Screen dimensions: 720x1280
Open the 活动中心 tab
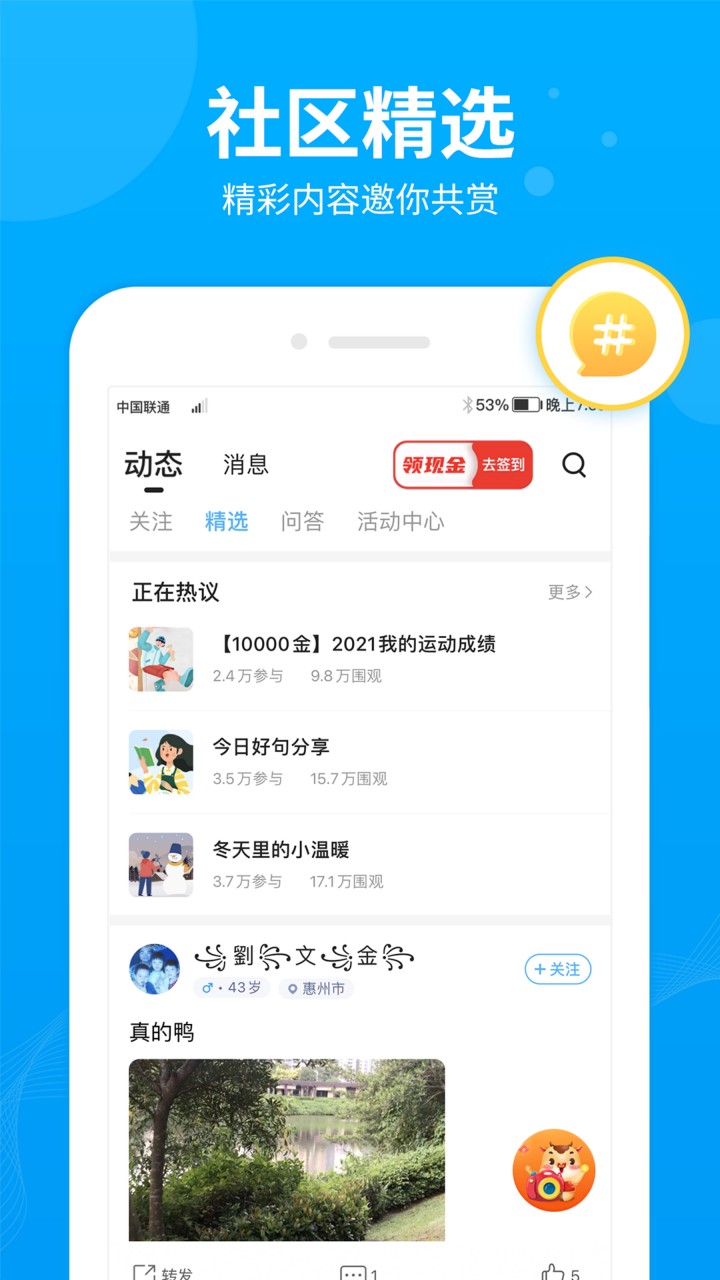pos(399,522)
